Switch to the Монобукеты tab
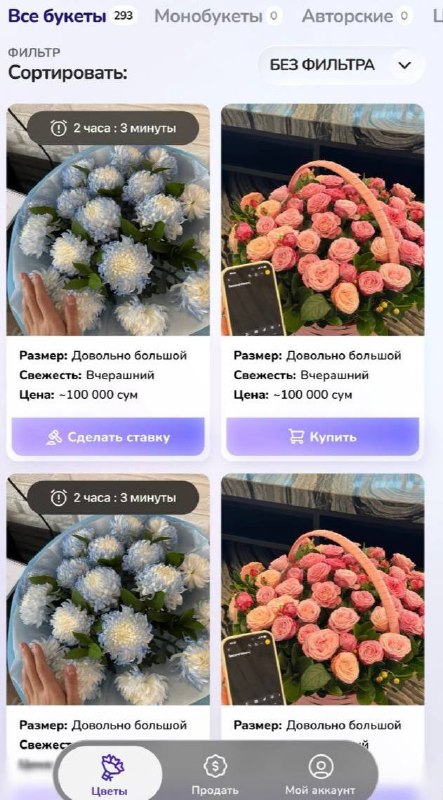This screenshot has width=443, height=800. tap(218, 16)
